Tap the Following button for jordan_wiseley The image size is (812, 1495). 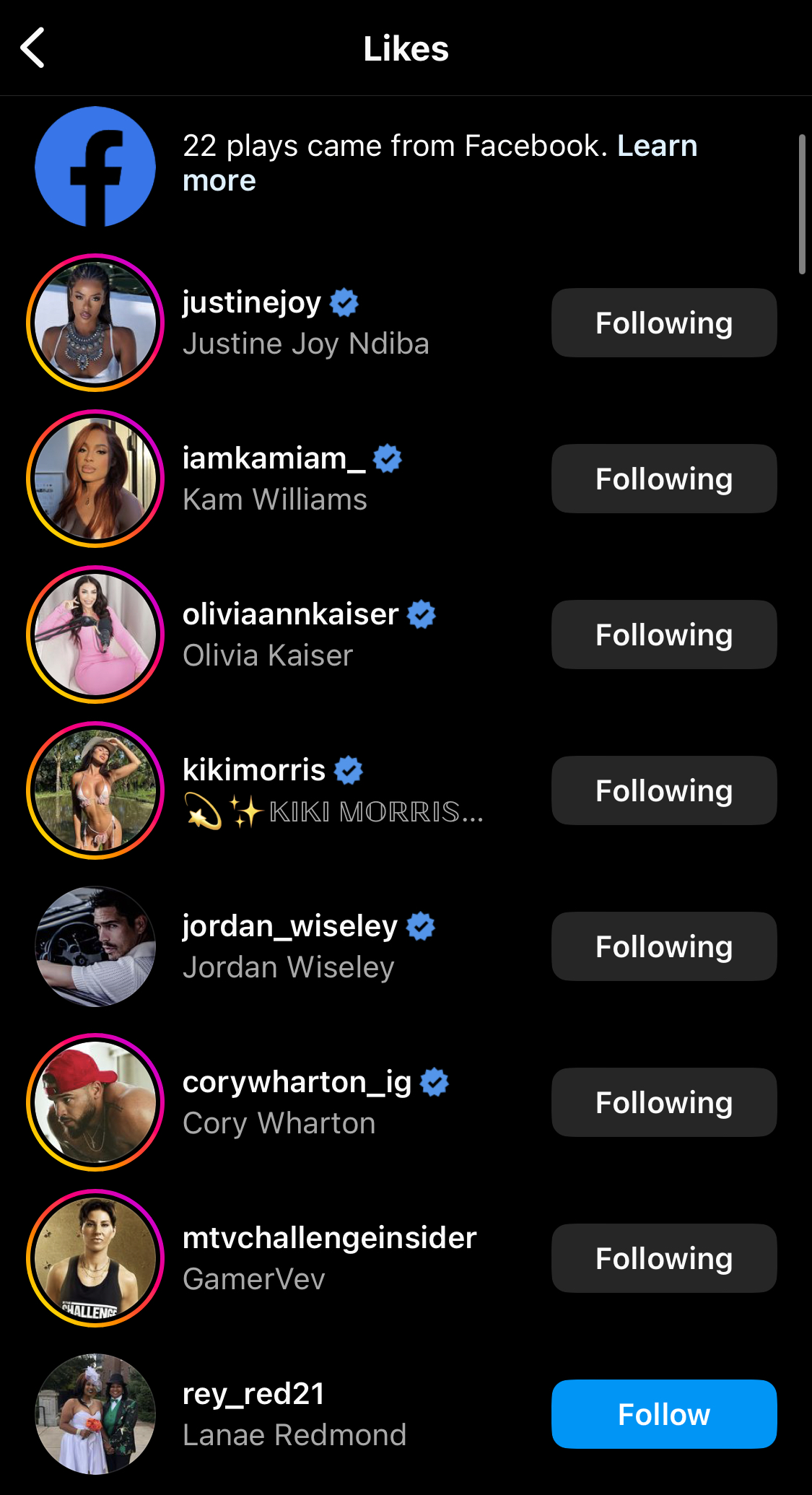click(x=664, y=946)
